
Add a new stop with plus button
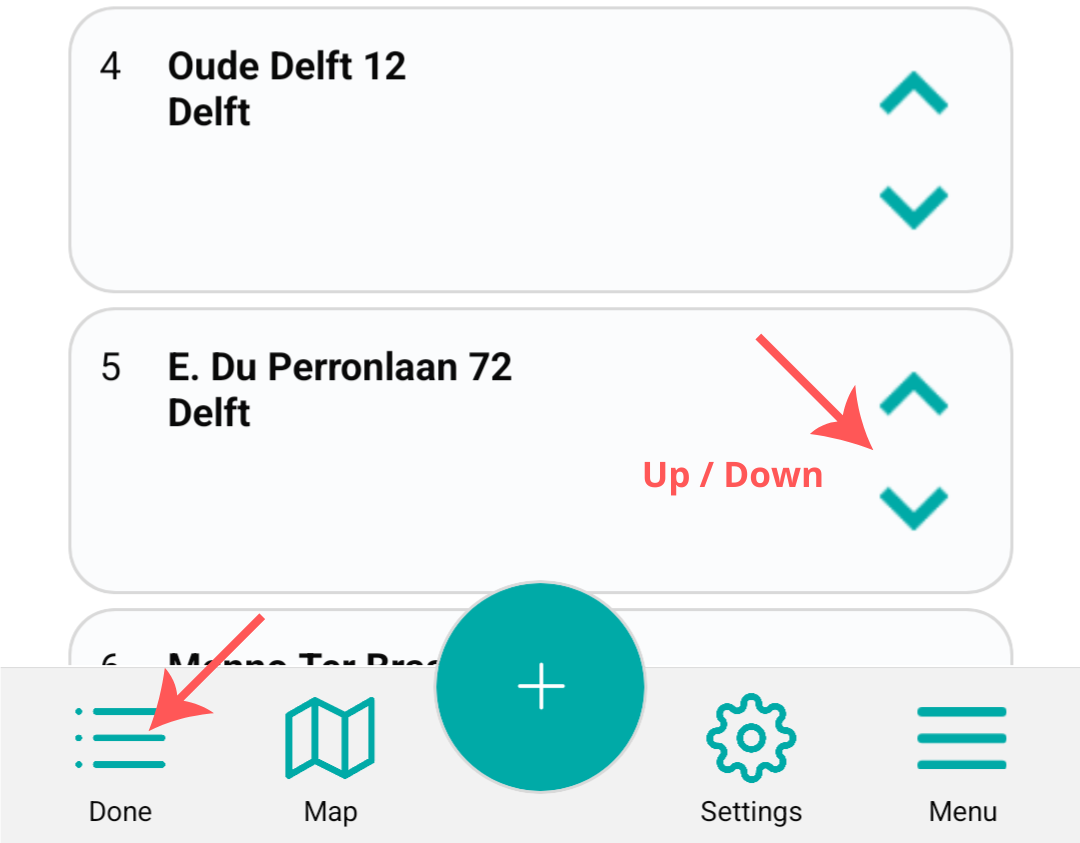(541, 687)
